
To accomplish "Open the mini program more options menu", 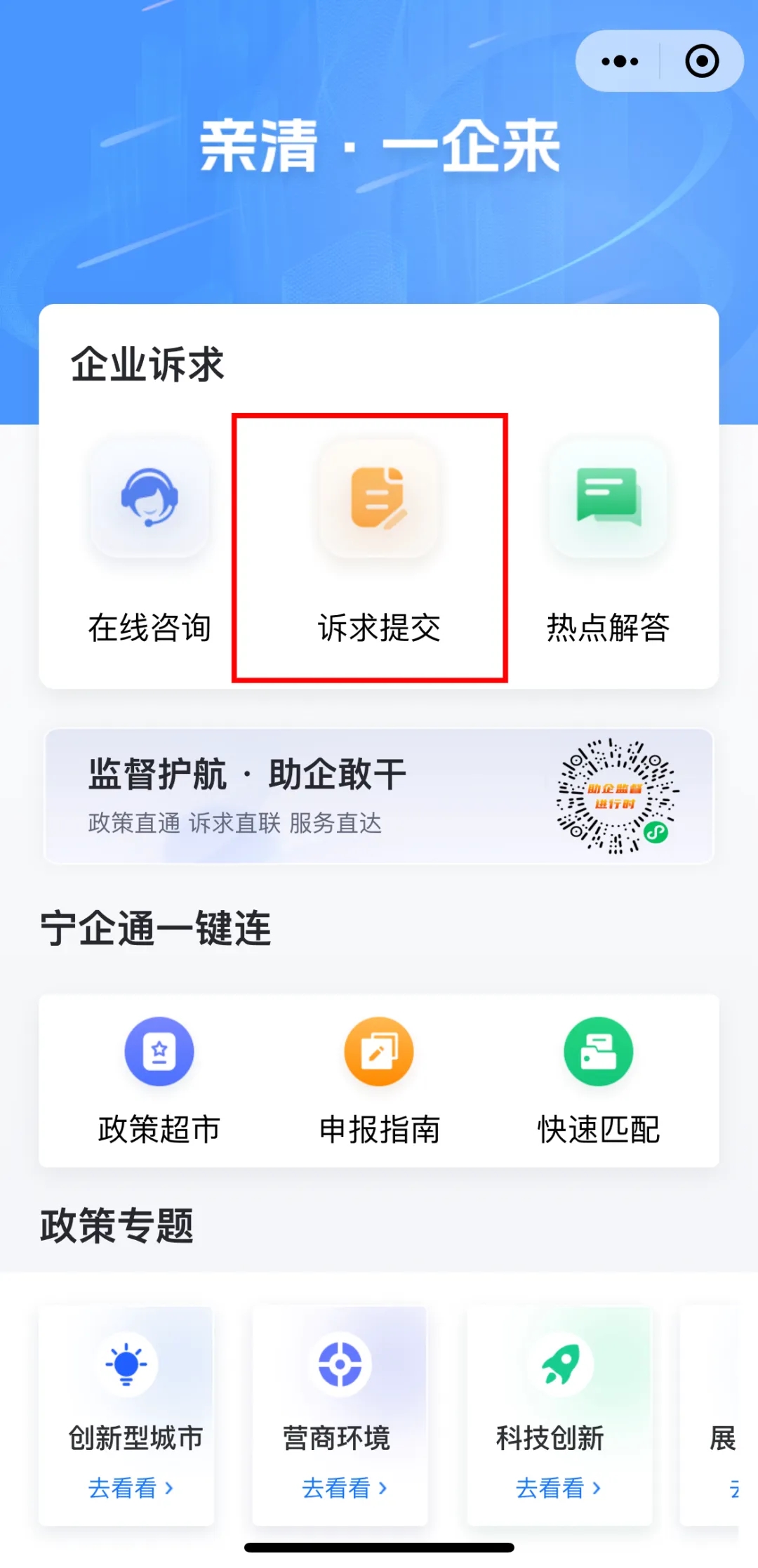I will (x=620, y=61).
